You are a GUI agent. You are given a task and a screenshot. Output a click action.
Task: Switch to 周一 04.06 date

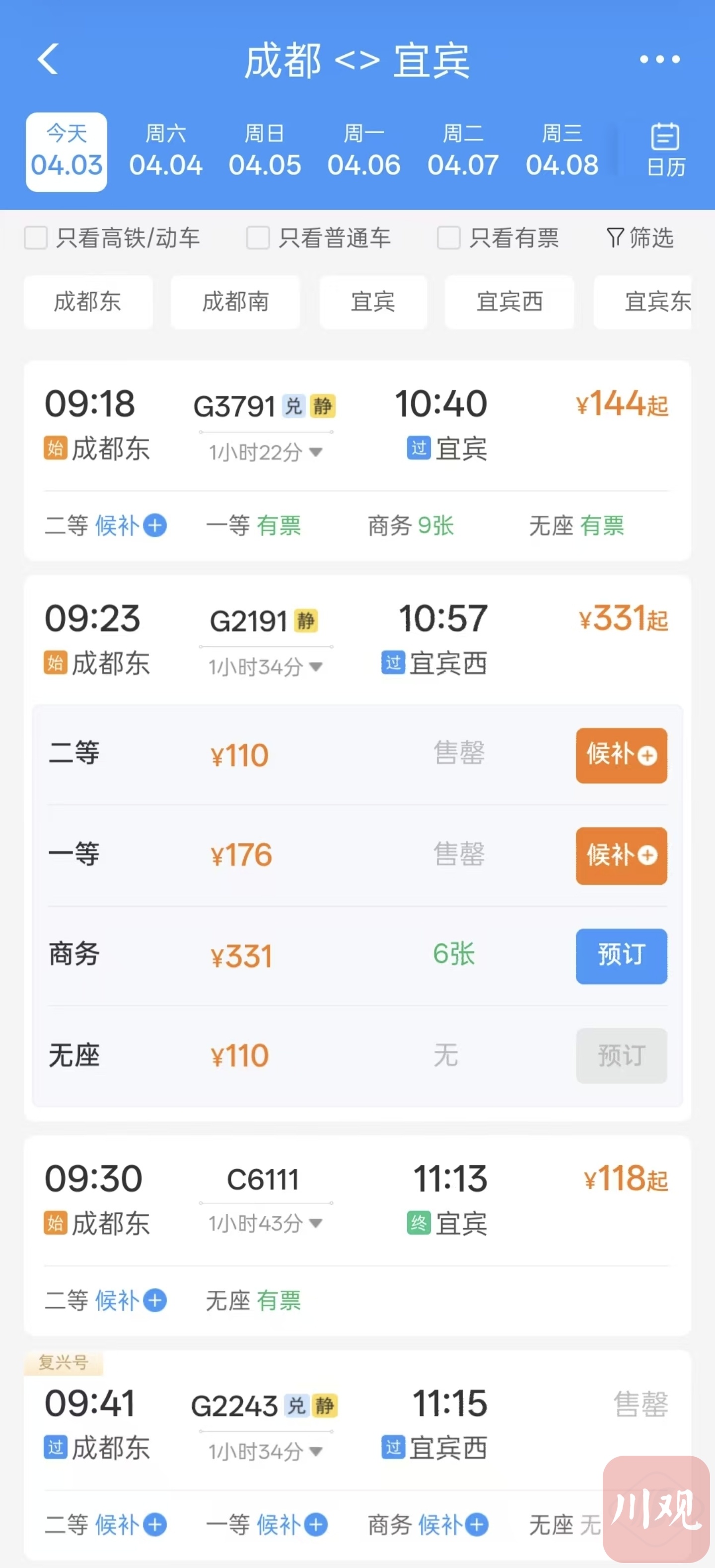[x=364, y=152]
